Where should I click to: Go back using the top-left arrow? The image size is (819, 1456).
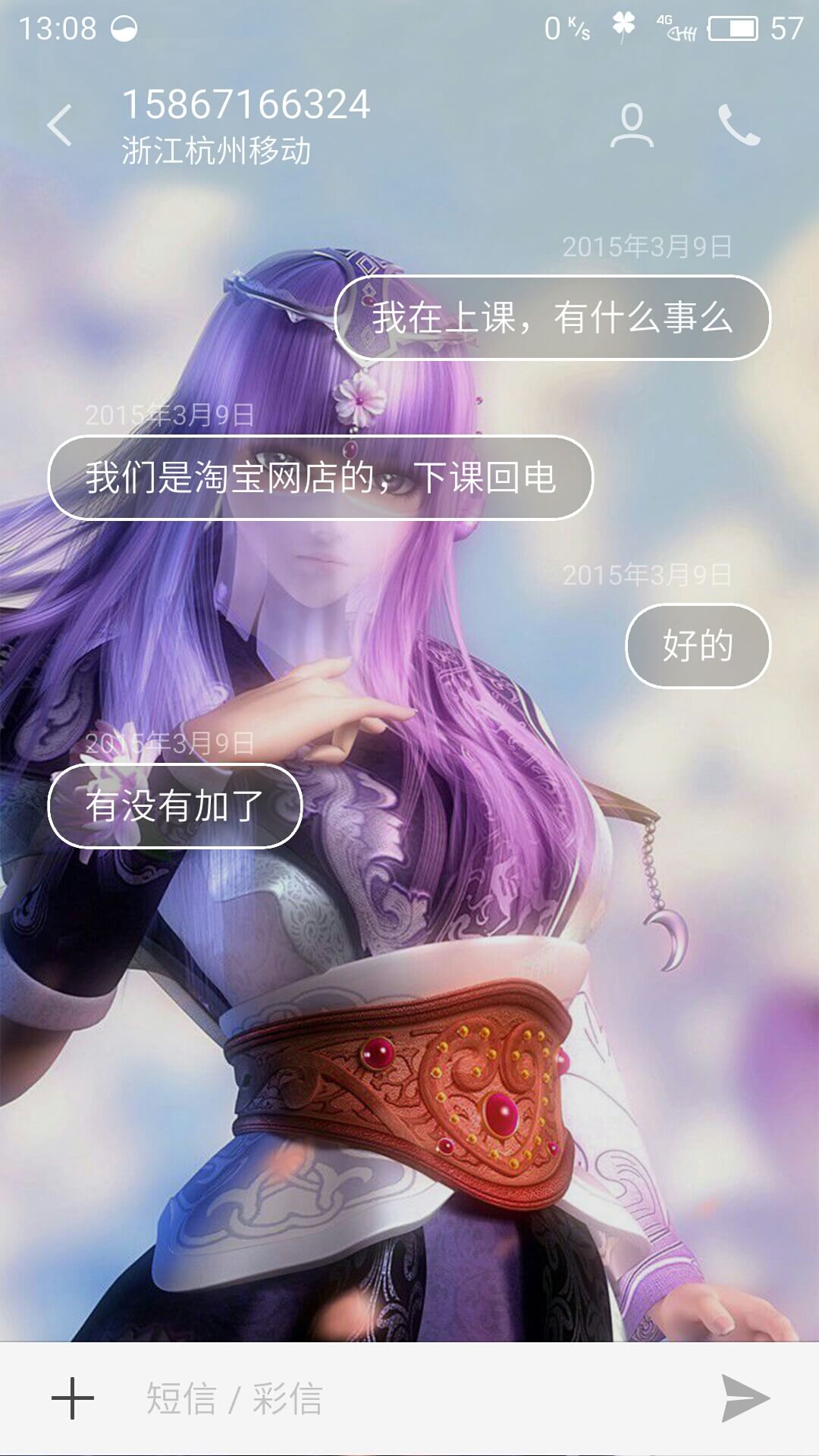click(59, 125)
